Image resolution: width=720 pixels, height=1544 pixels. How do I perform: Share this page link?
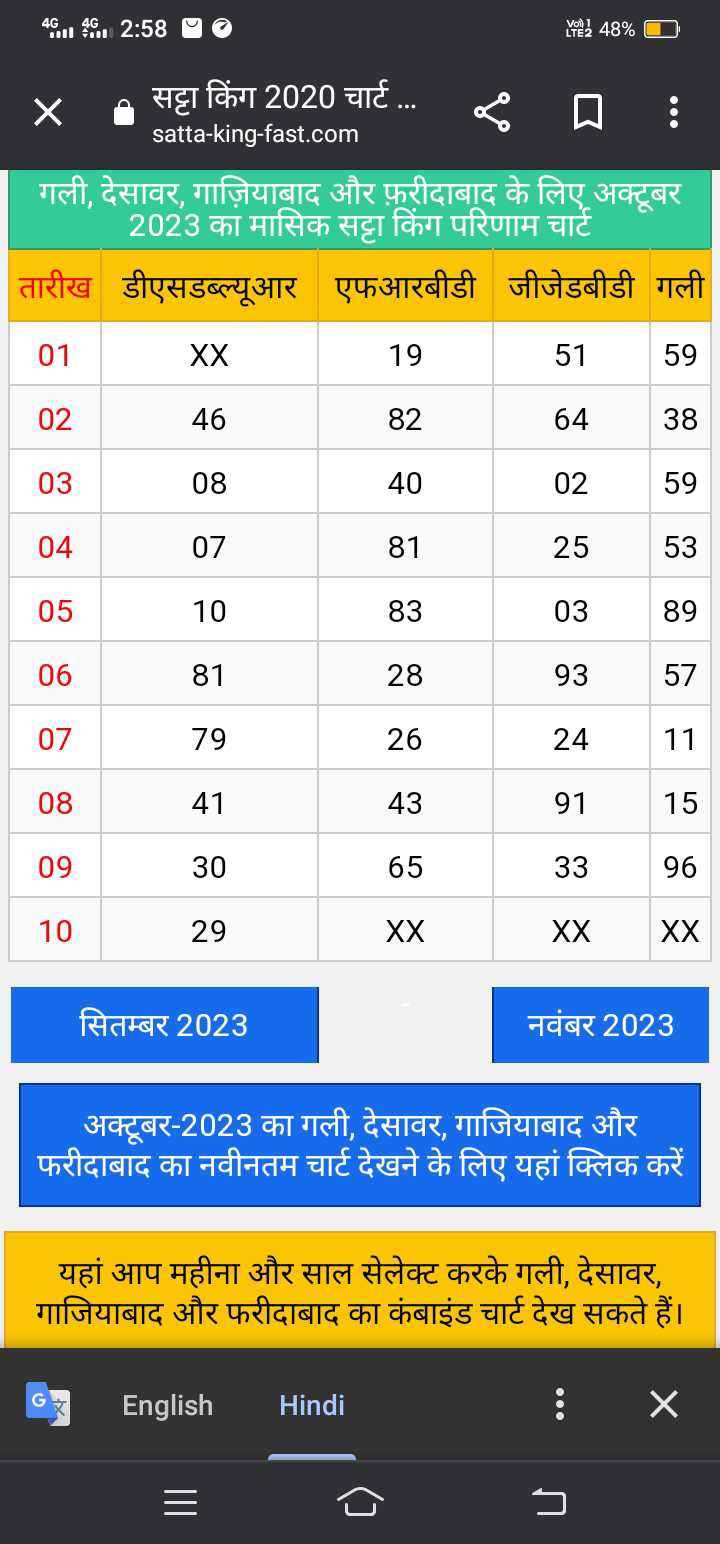(492, 113)
